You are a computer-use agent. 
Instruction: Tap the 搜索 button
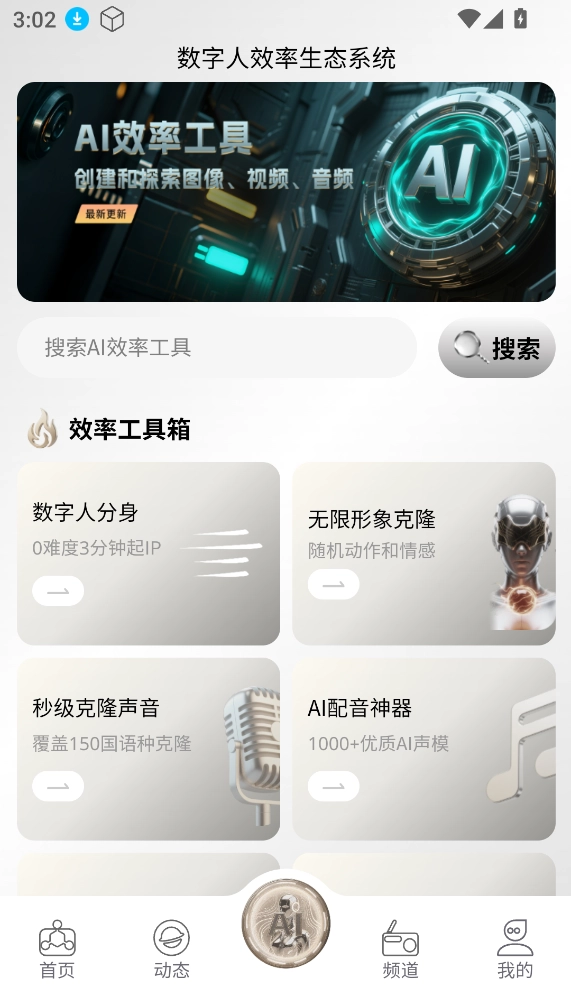click(497, 348)
